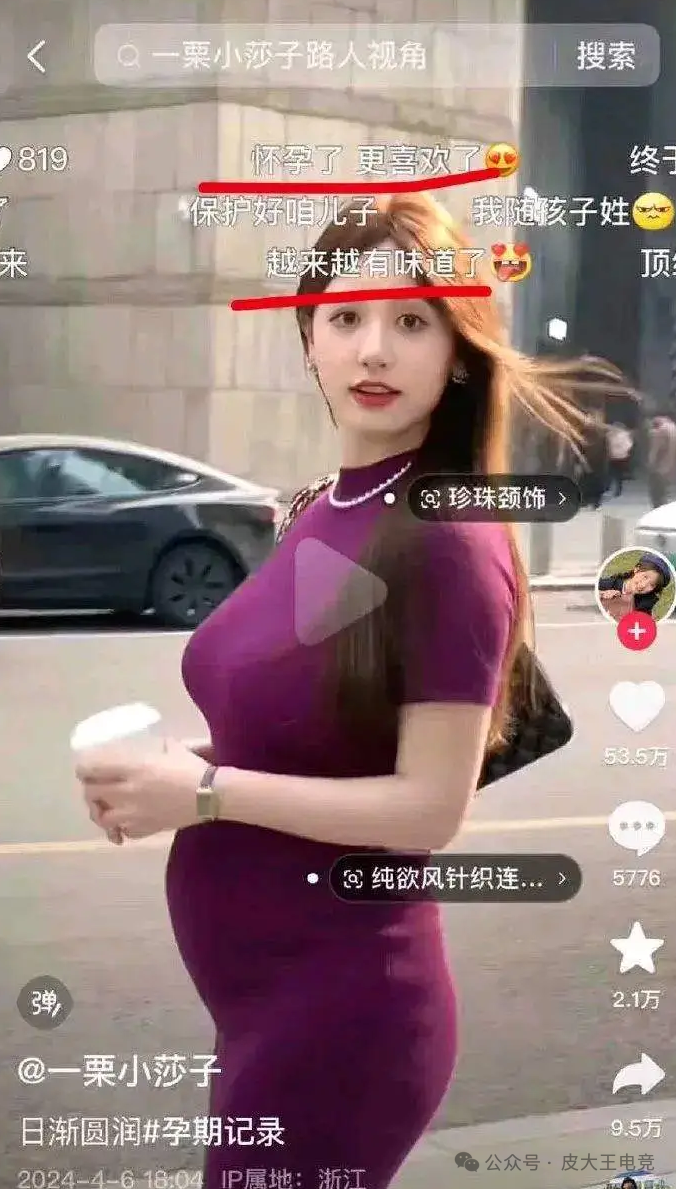Image resolution: width=676 pixels, height=1189 pixels.
Task: Go back using the top-left arrow
Action: click(37, 57)
